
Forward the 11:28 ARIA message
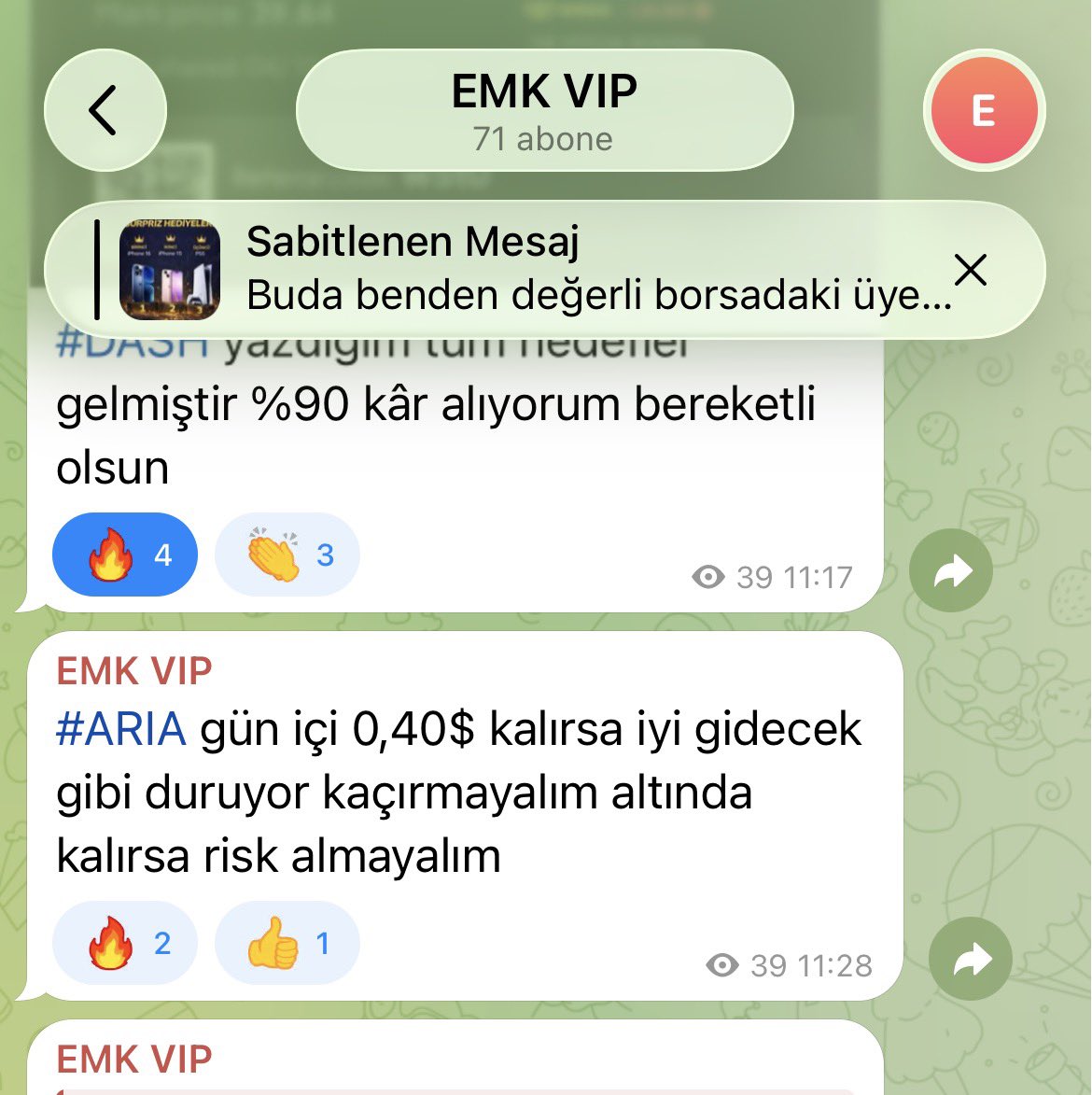point(971,960)
